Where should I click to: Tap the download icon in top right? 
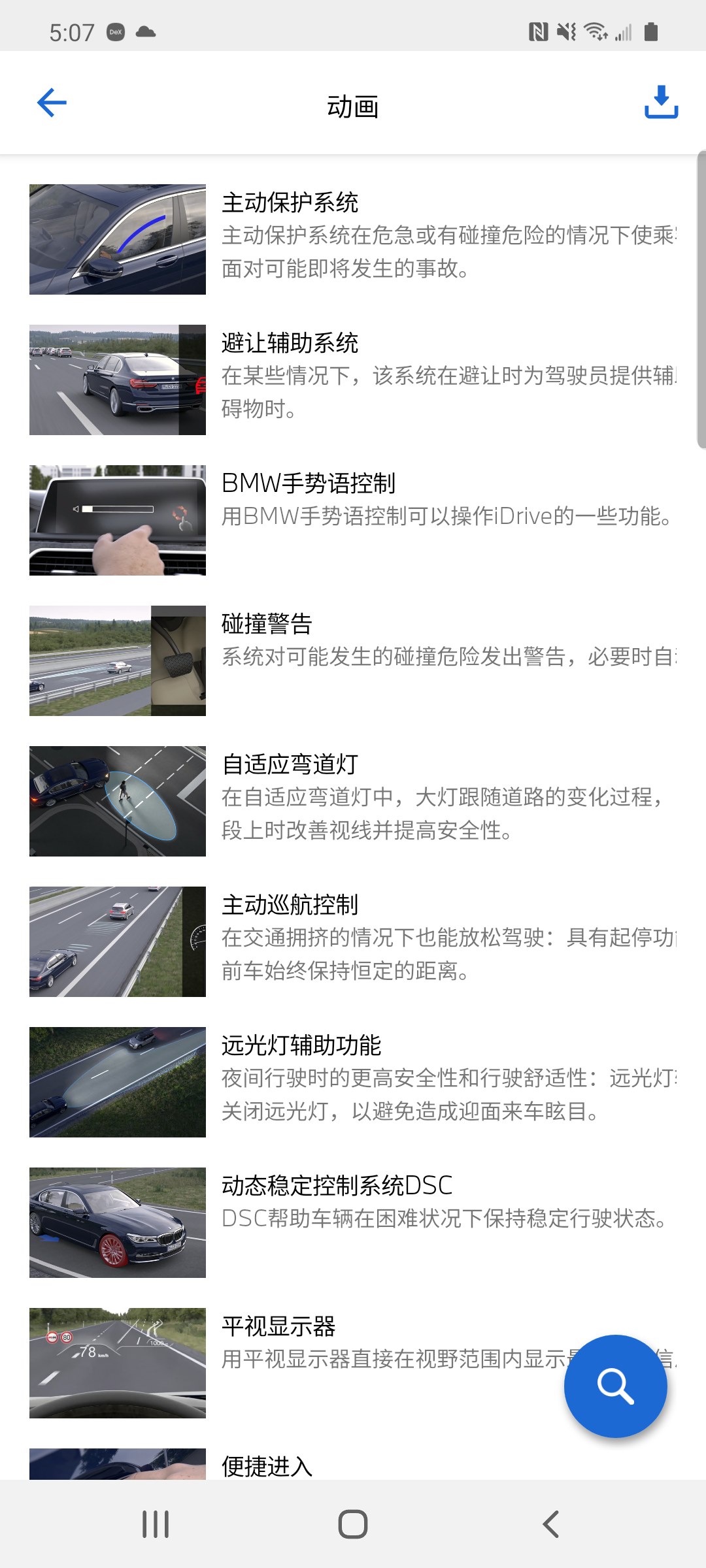coord(660,103)
